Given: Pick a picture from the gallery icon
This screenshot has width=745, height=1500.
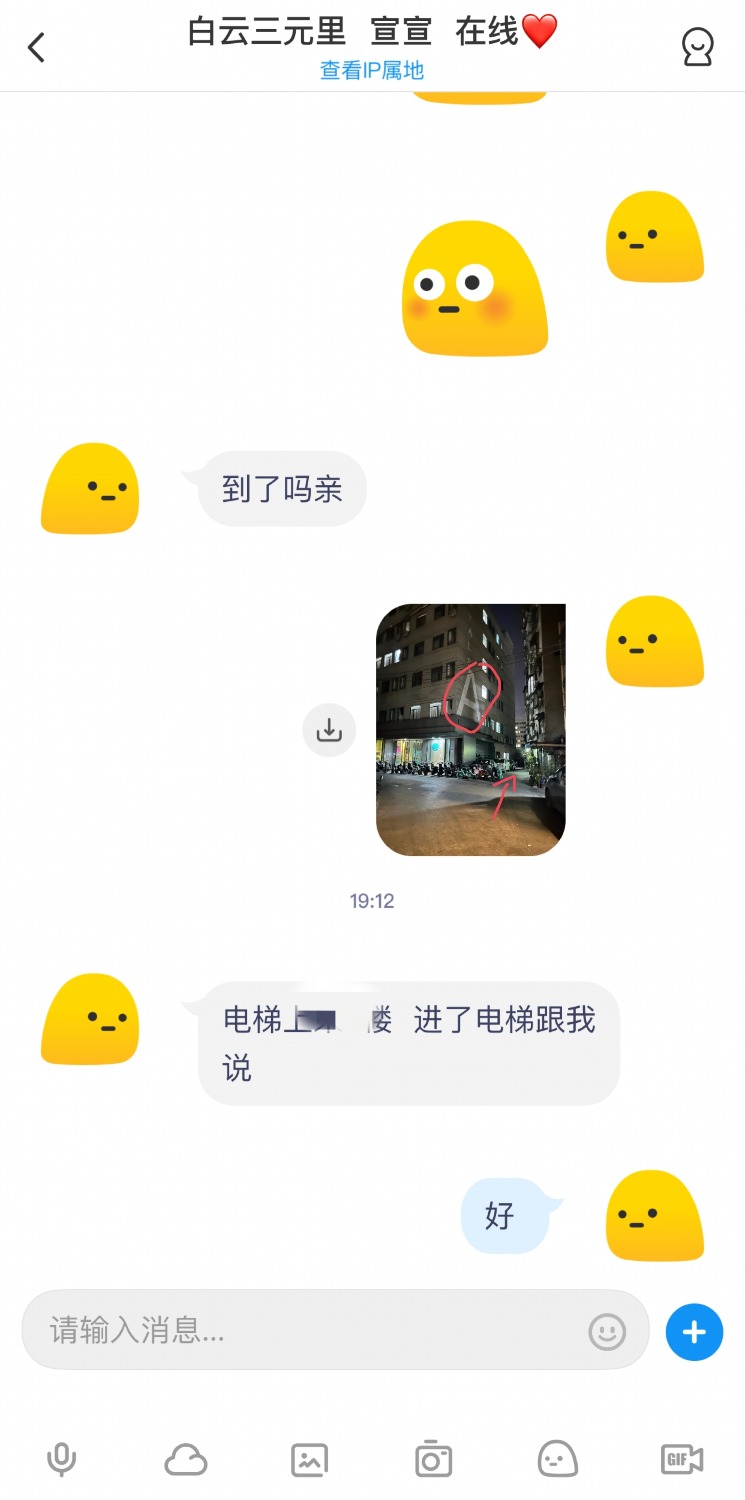Looking at the screenshot, I should [x=310, y=1460].
